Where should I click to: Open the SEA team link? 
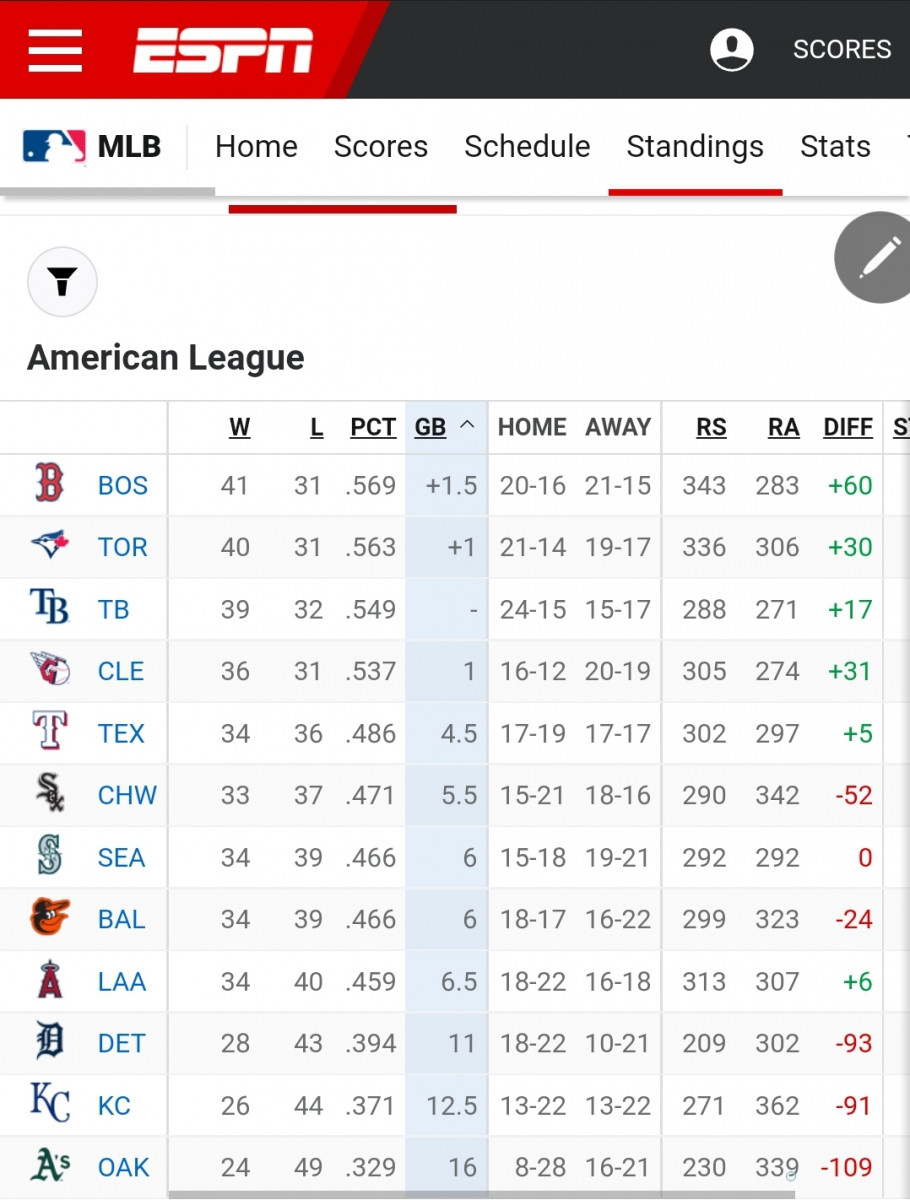coord(121,858)
